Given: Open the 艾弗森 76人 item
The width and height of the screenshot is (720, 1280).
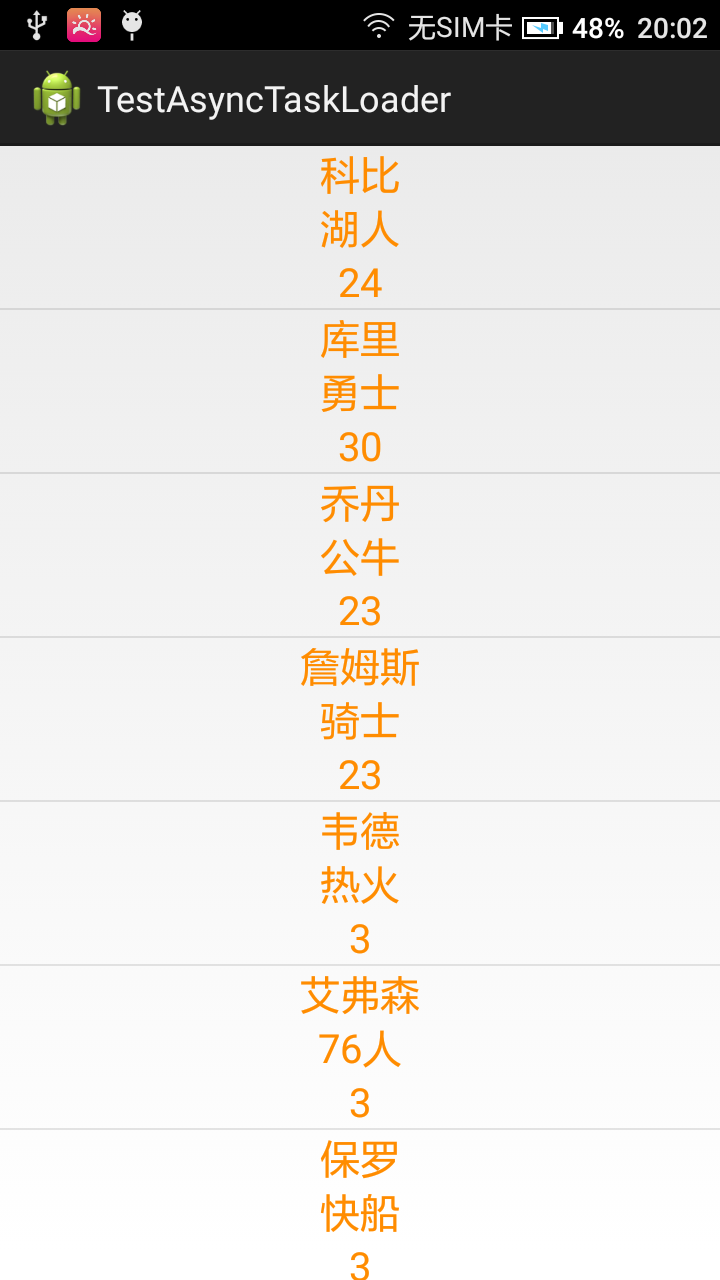Looking at the screenshot, I should pos(360,1048).
